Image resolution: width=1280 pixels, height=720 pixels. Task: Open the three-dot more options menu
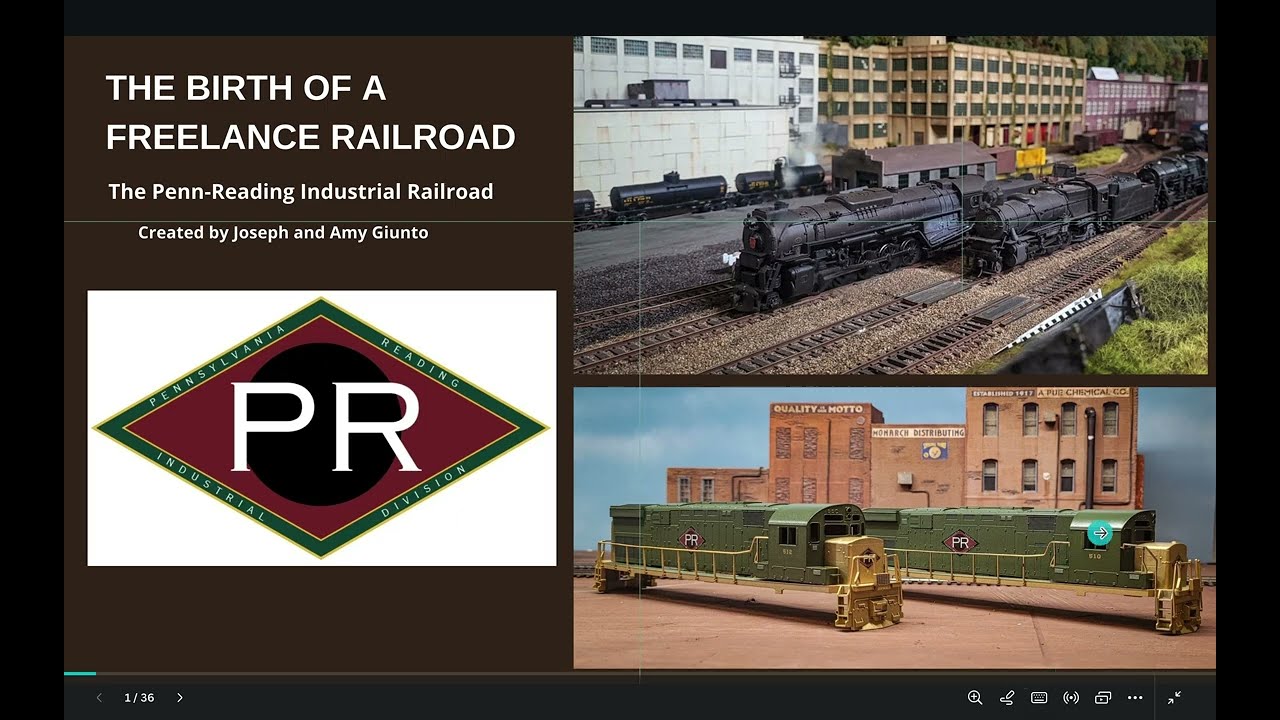1135,698
